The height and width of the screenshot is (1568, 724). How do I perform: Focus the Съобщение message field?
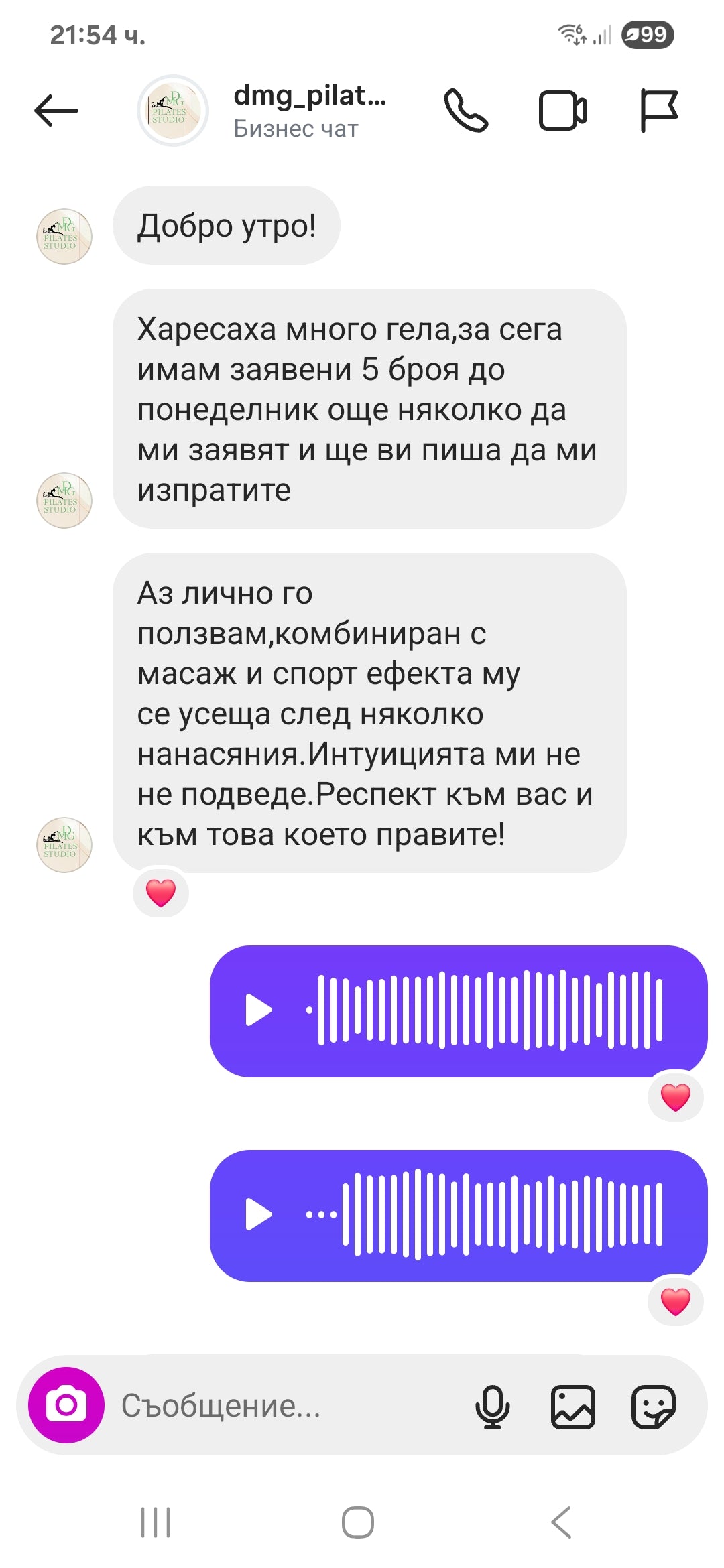[x=282, y=1405]
